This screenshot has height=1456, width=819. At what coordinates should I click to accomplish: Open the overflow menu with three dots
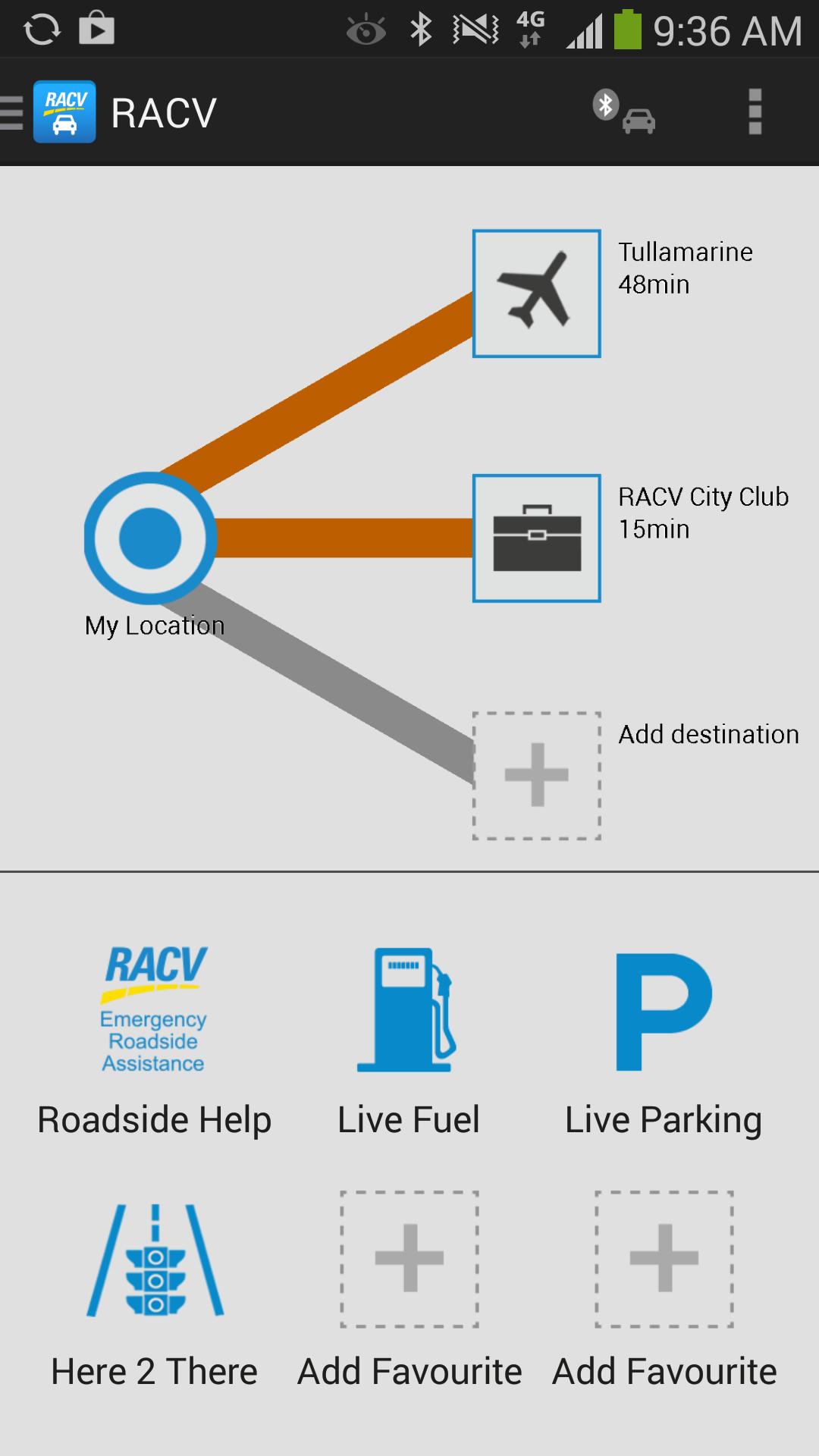755,111
